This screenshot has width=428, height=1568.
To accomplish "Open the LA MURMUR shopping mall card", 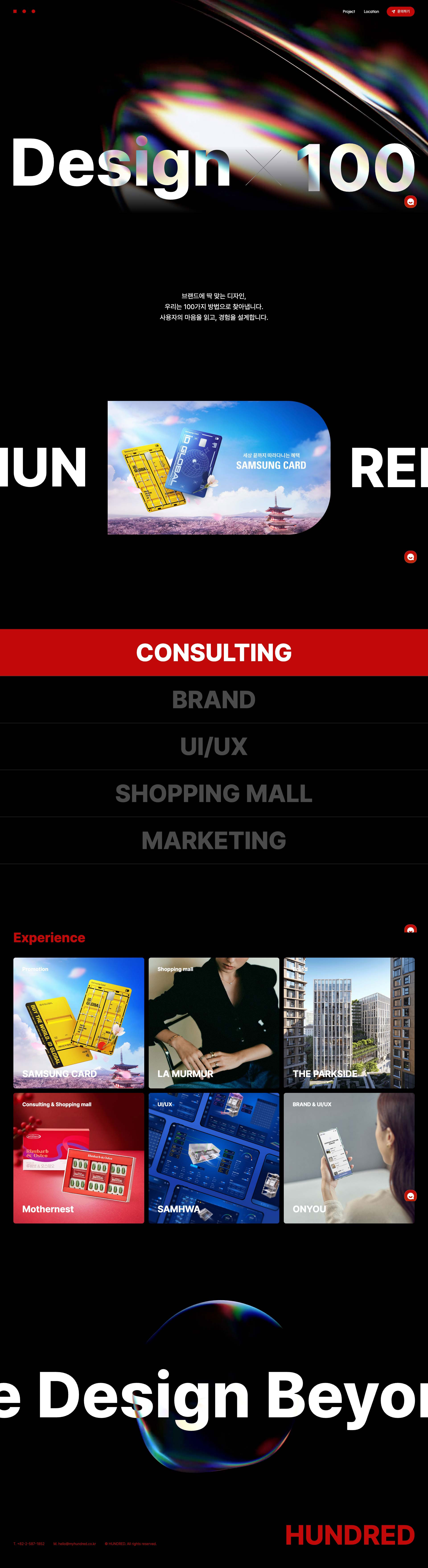I will 214,1023.
